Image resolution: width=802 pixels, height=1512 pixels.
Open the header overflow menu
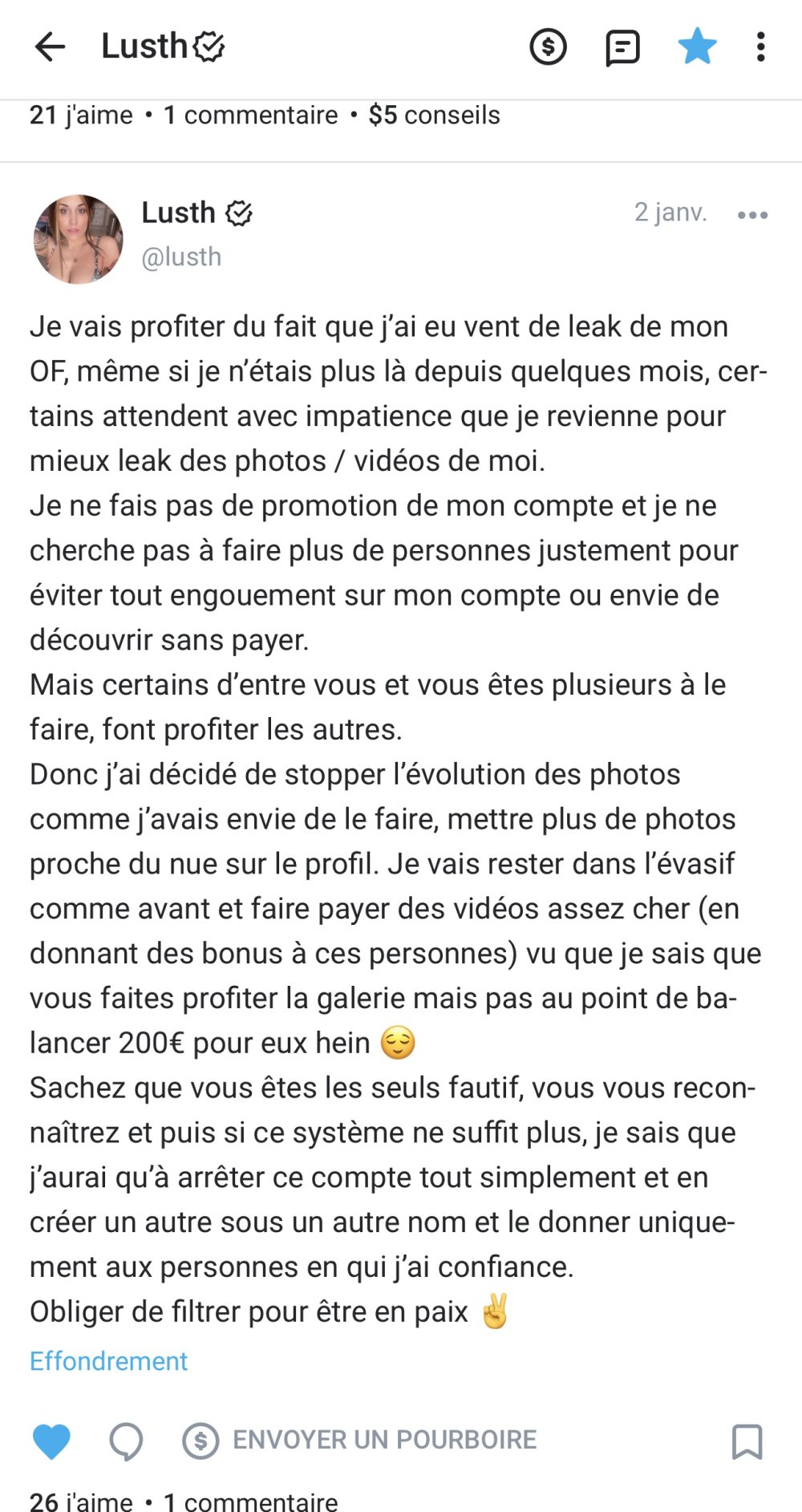(760, 47)
